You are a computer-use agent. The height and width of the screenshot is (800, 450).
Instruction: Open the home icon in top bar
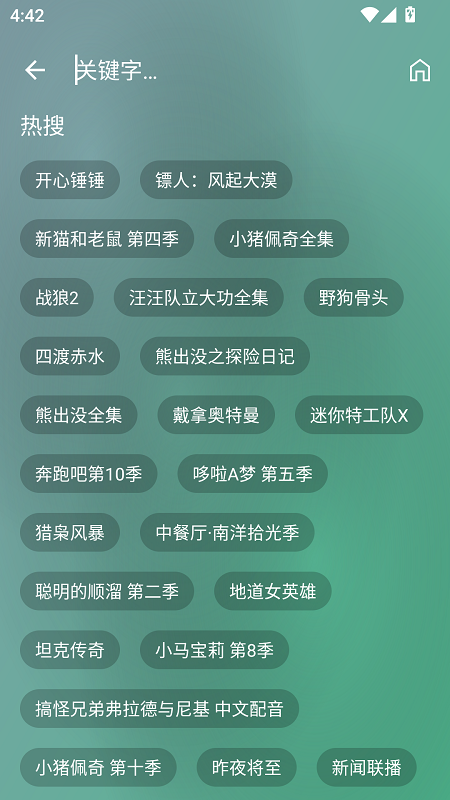pyautogui.click(x=419, y=70)
